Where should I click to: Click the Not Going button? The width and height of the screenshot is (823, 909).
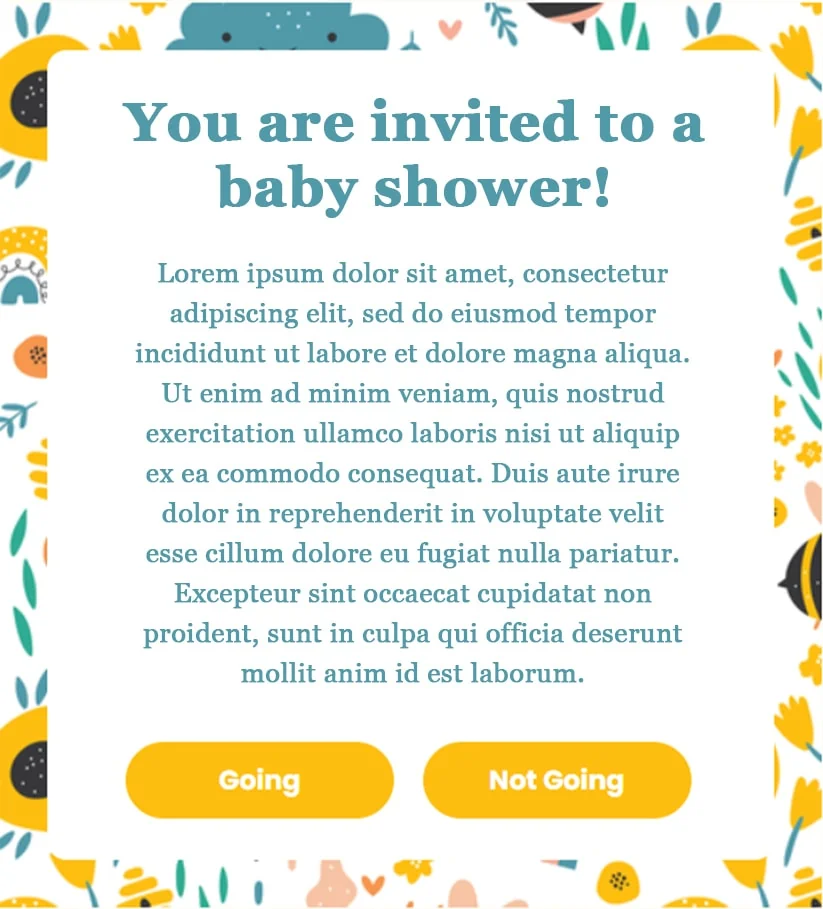tap(557, 780)
